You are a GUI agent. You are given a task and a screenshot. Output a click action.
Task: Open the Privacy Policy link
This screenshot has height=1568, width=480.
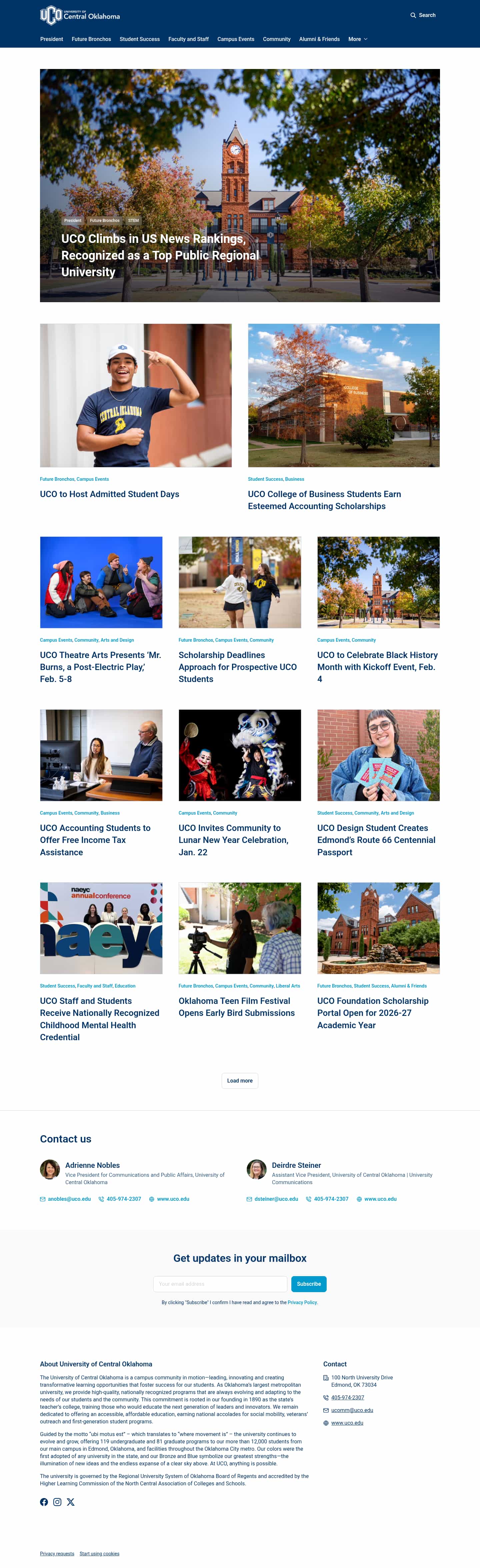302,1302
